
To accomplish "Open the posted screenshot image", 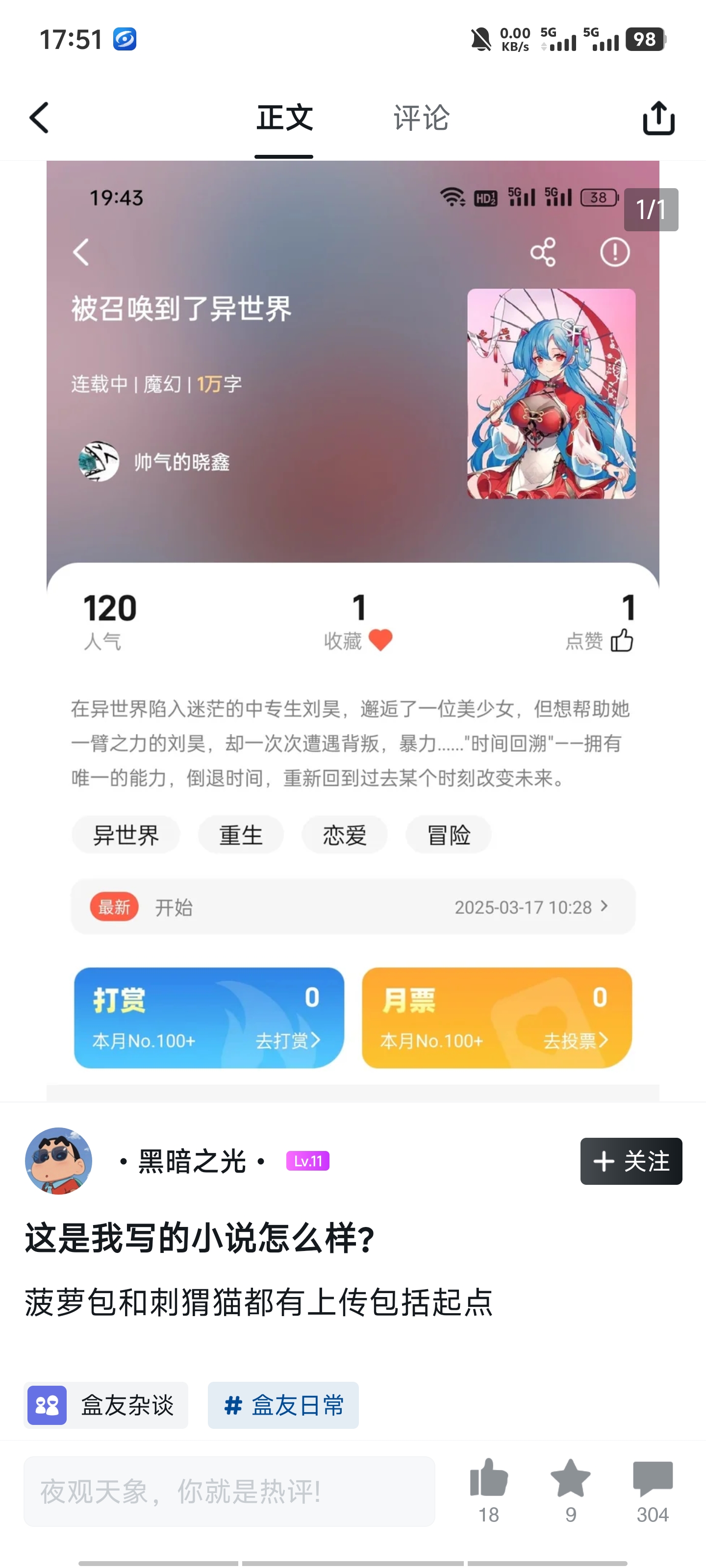I will (353, 627).
